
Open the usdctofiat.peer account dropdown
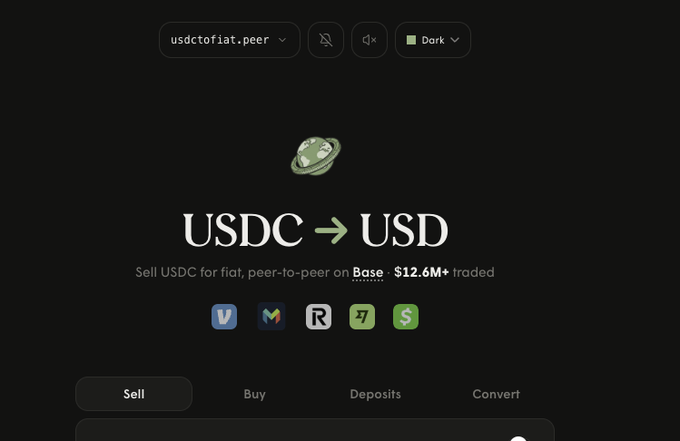(x=229, y=40)
